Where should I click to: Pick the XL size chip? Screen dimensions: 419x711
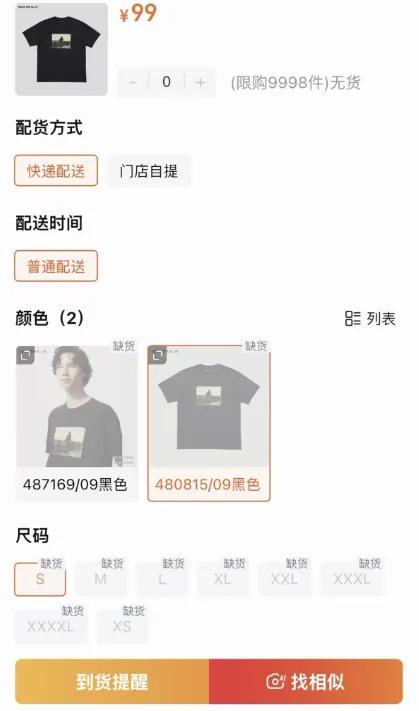click(223, 579)
